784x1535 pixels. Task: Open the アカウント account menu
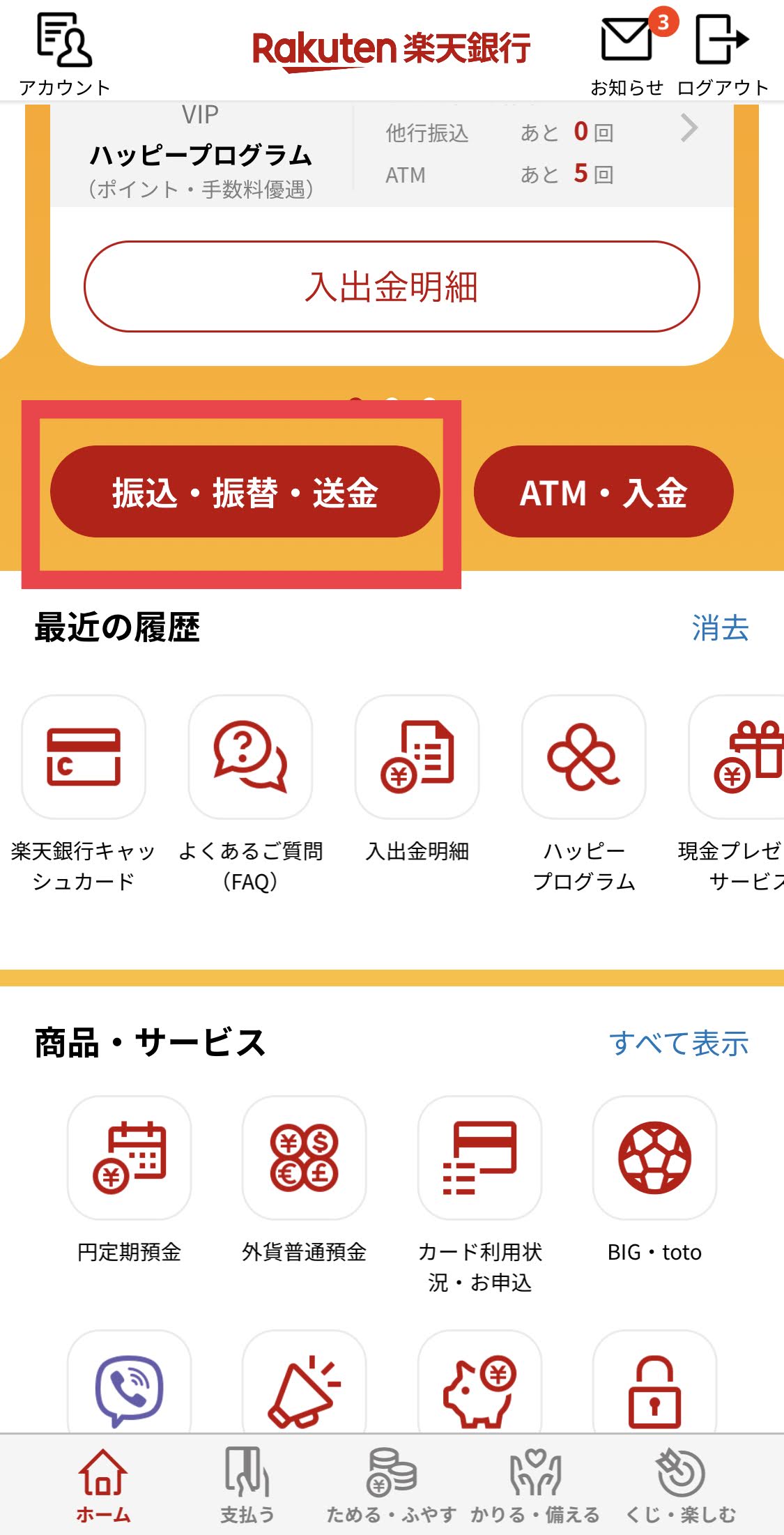64,52
